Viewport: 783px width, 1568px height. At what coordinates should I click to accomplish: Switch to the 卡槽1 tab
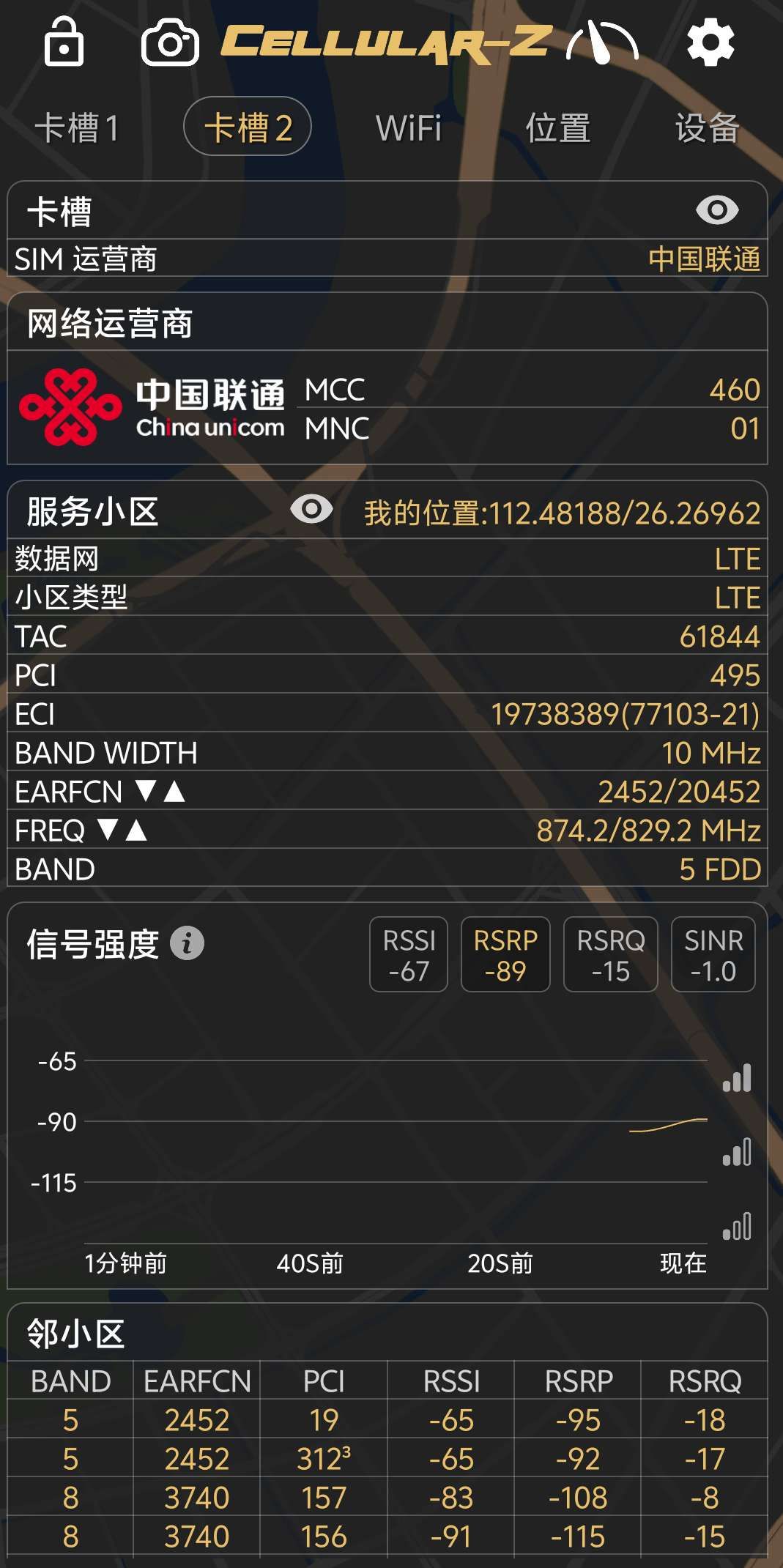[x=76, y=127]
